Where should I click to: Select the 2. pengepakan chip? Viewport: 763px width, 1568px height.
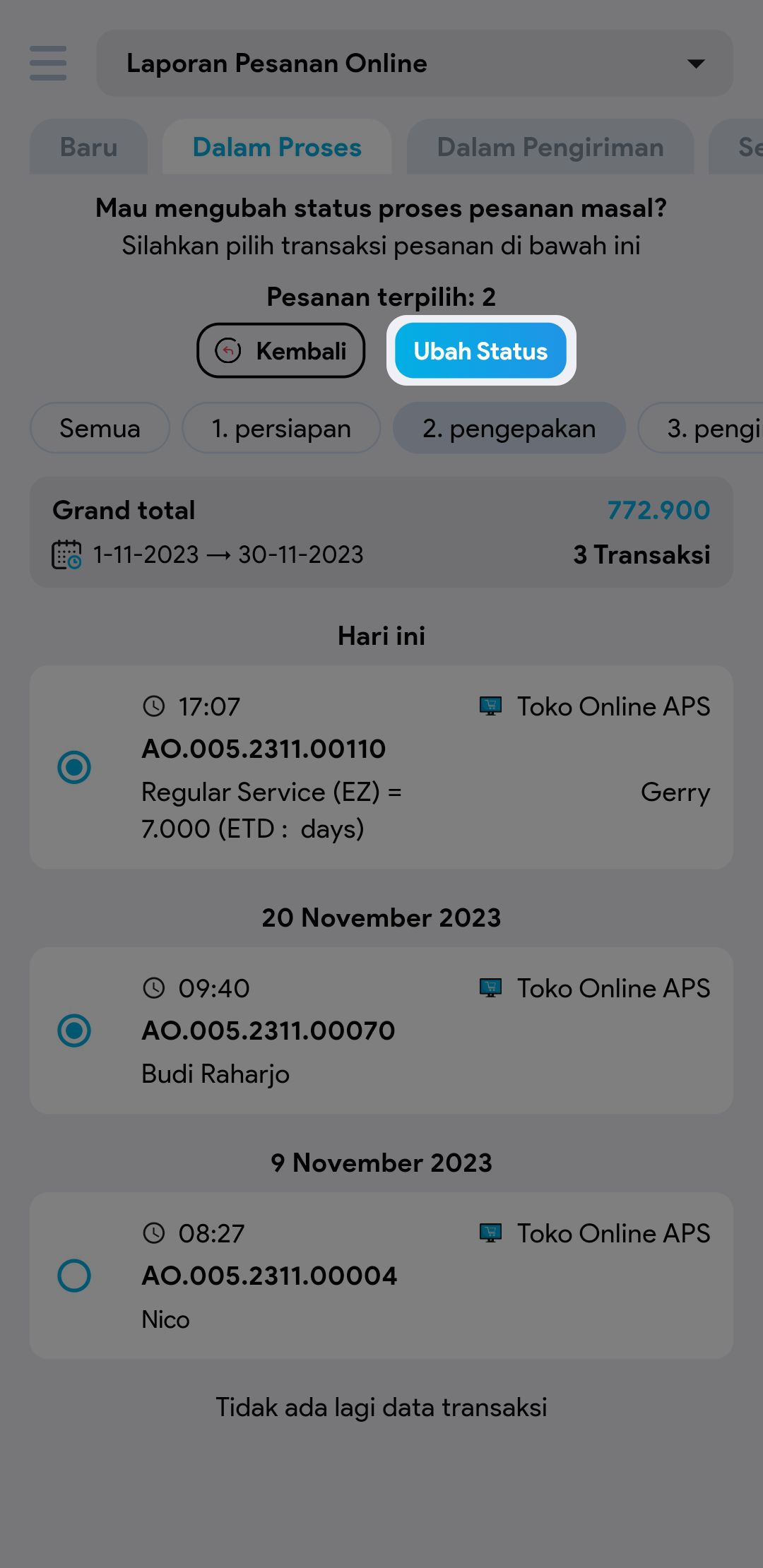[509, 428]
